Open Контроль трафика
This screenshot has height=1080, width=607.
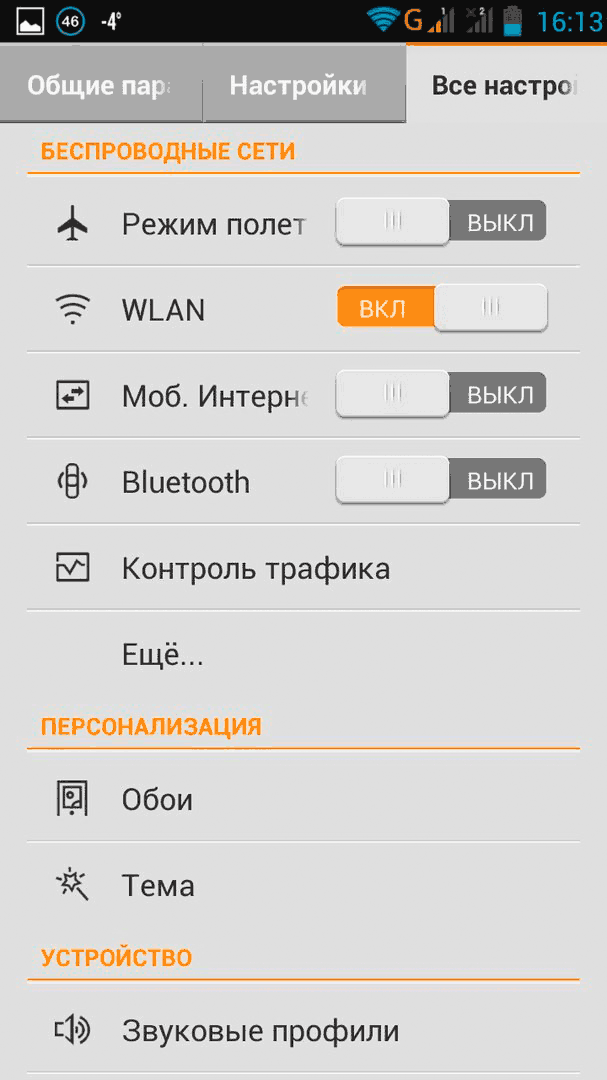pyautogui.click(x=303, y=568)
